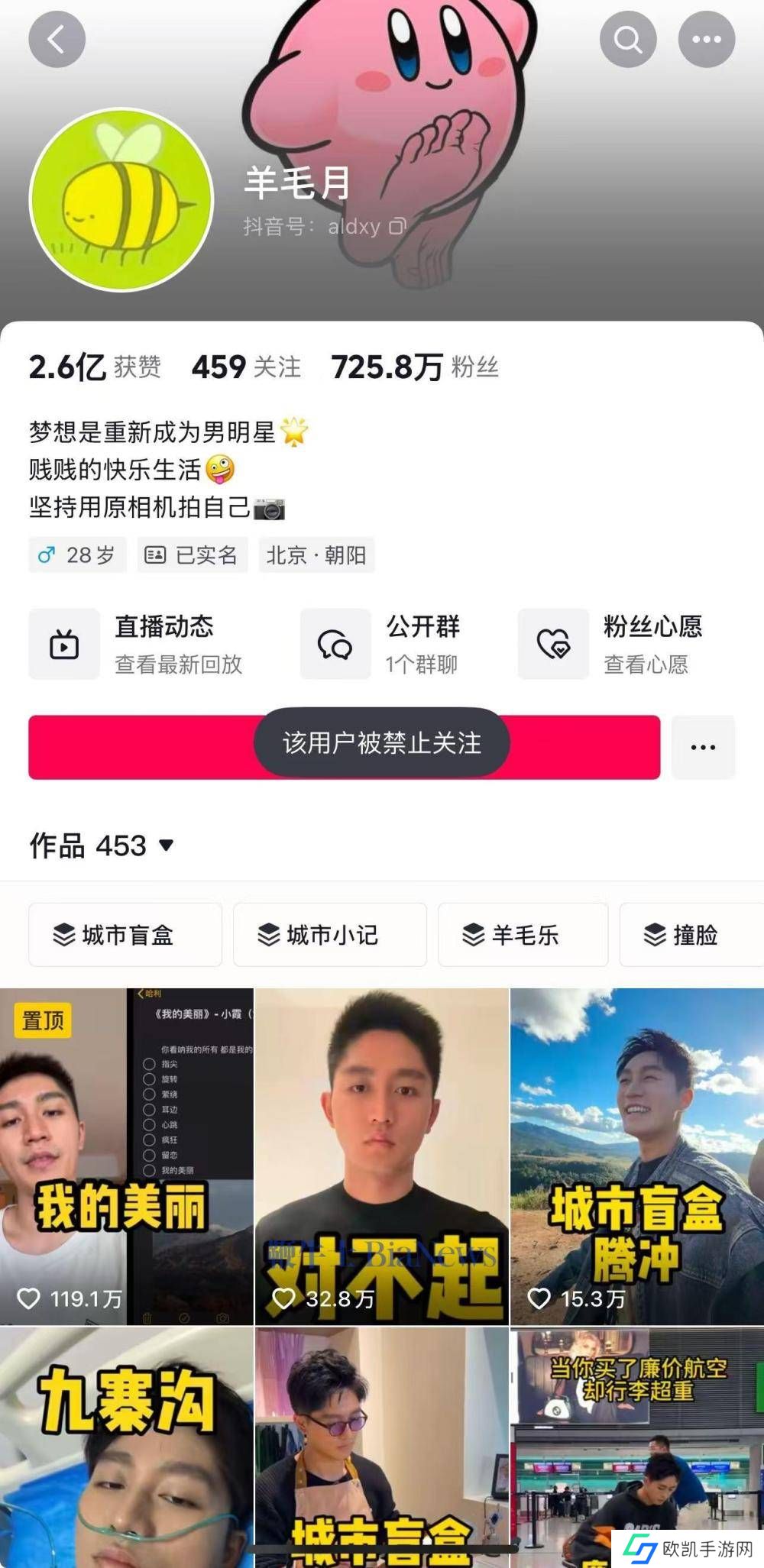Open the 459 following list
Image resolution: width=764 pixels, height=1568 pixels.
click(246, 367)
